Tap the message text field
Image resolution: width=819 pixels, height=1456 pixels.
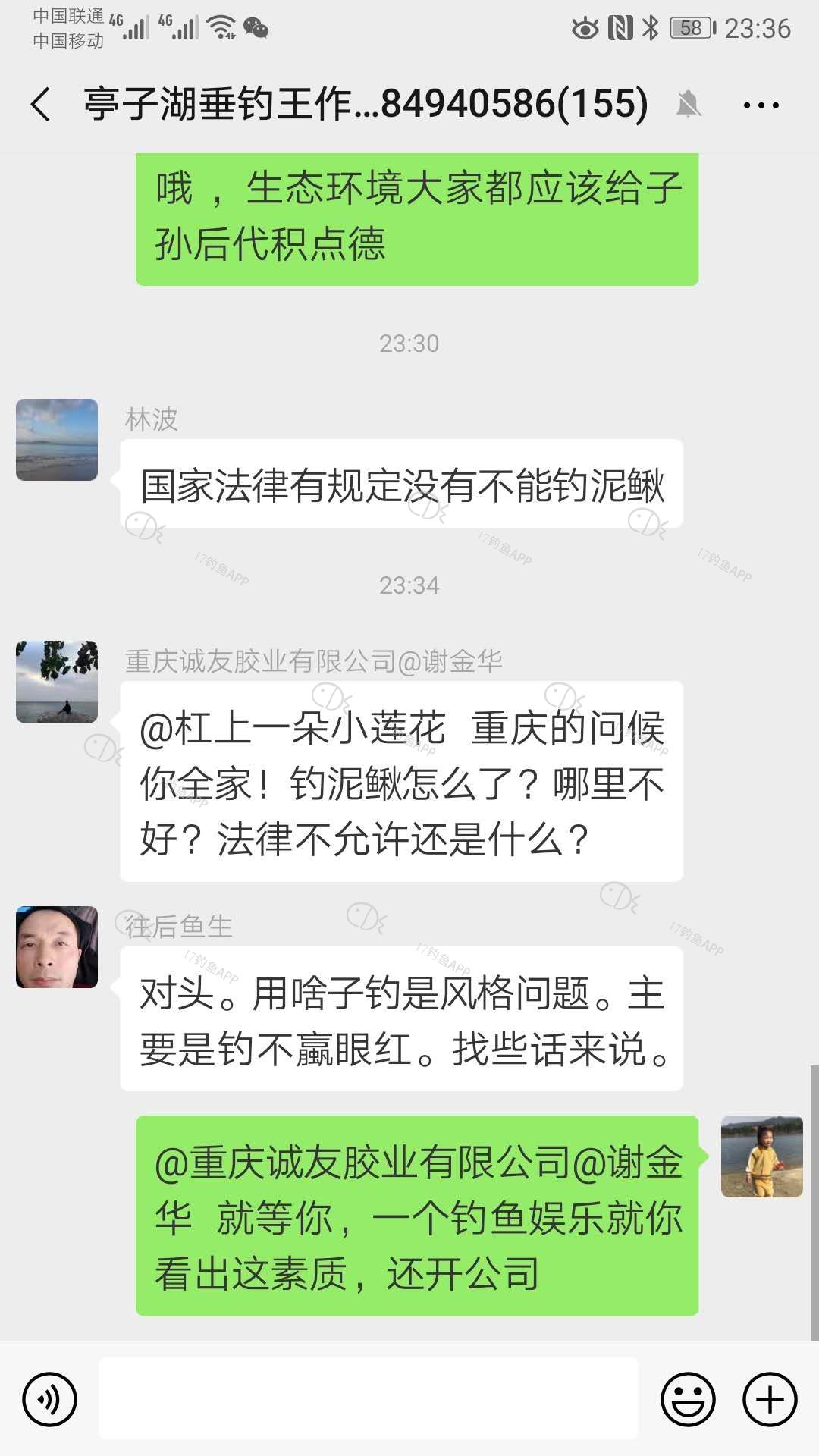pos(369,1398)
